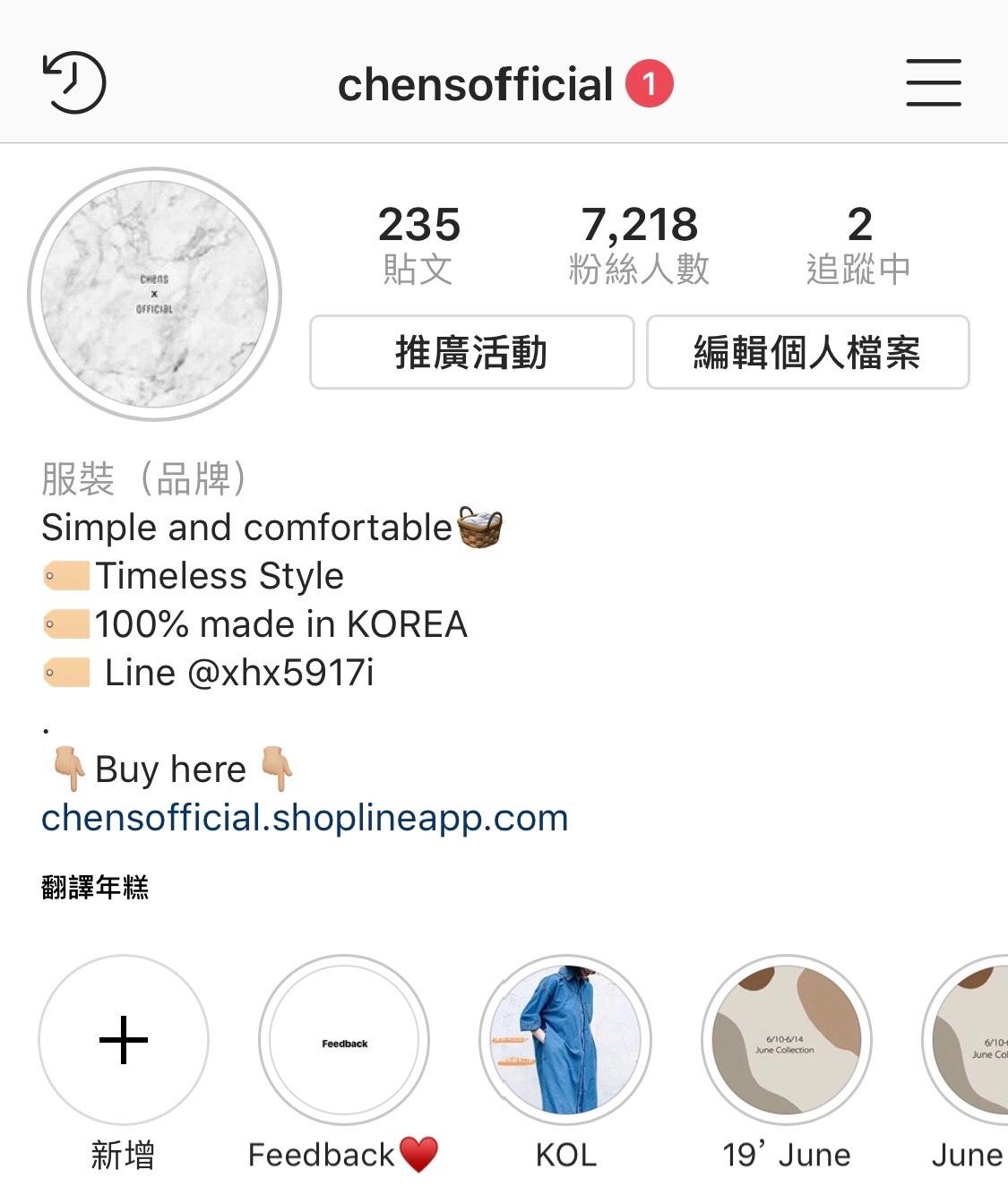Viewport: 1008px width, 1186px height.
Task: Tap the 推廣活動 promotions button
Action: click(471, 352)
